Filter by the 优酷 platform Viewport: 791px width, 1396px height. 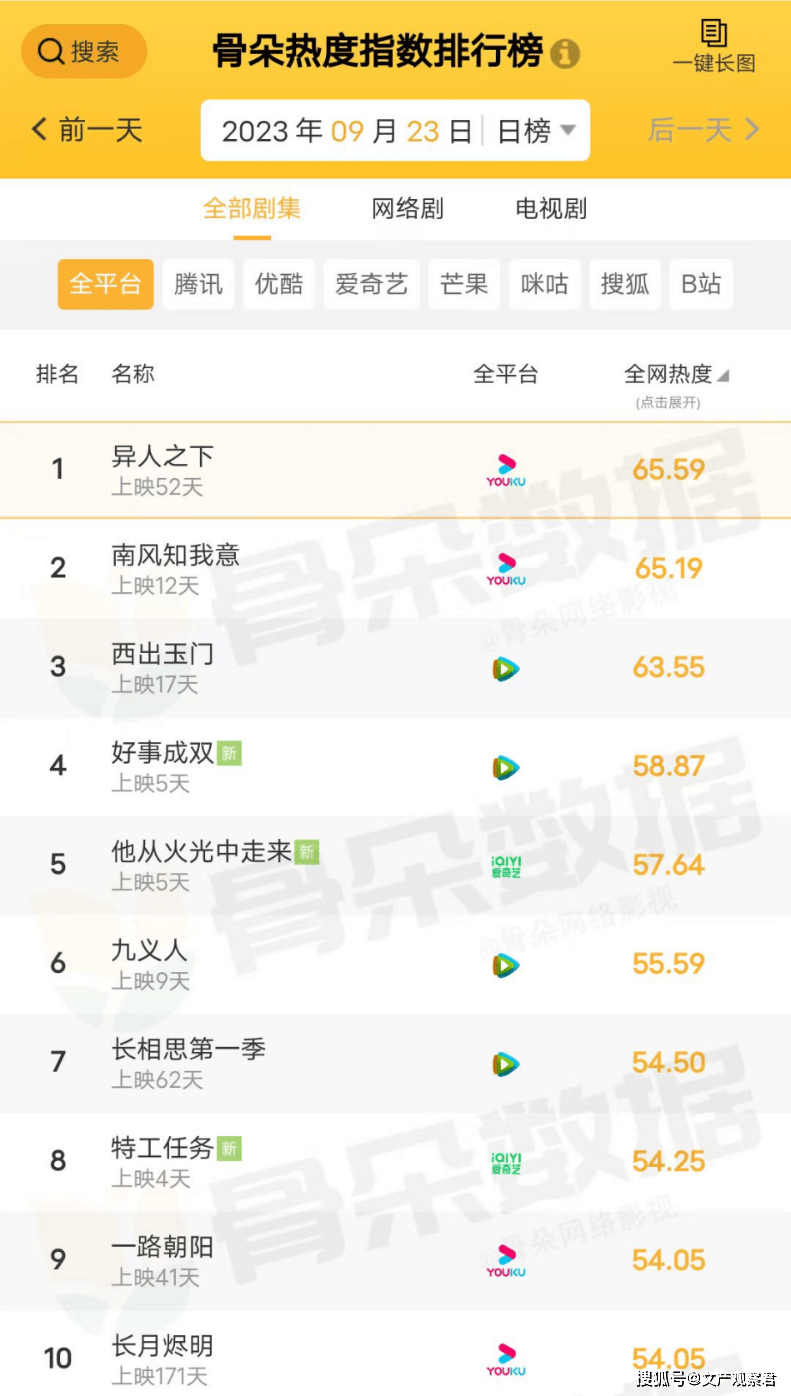click(279, 284)
